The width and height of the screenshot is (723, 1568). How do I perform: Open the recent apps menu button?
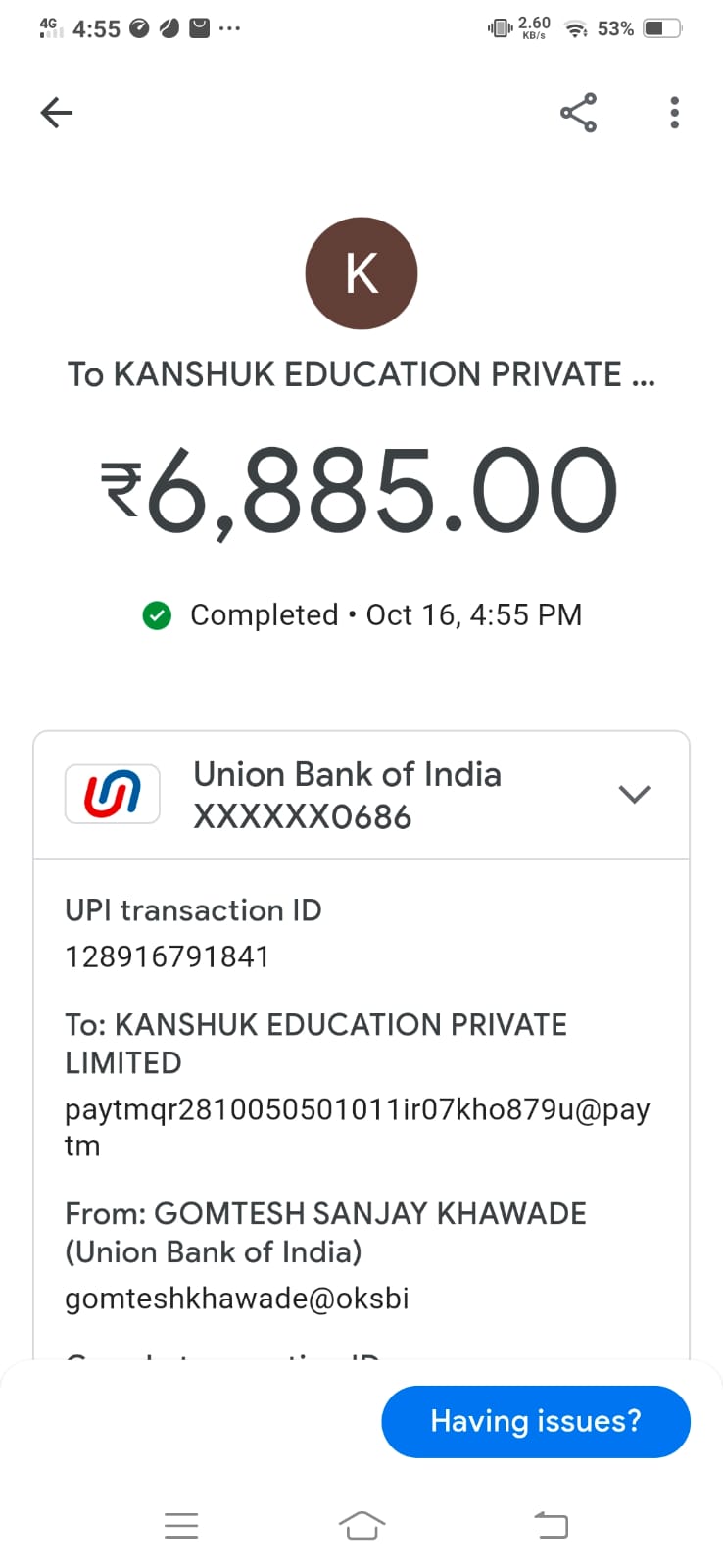[x=181, y=1525]
